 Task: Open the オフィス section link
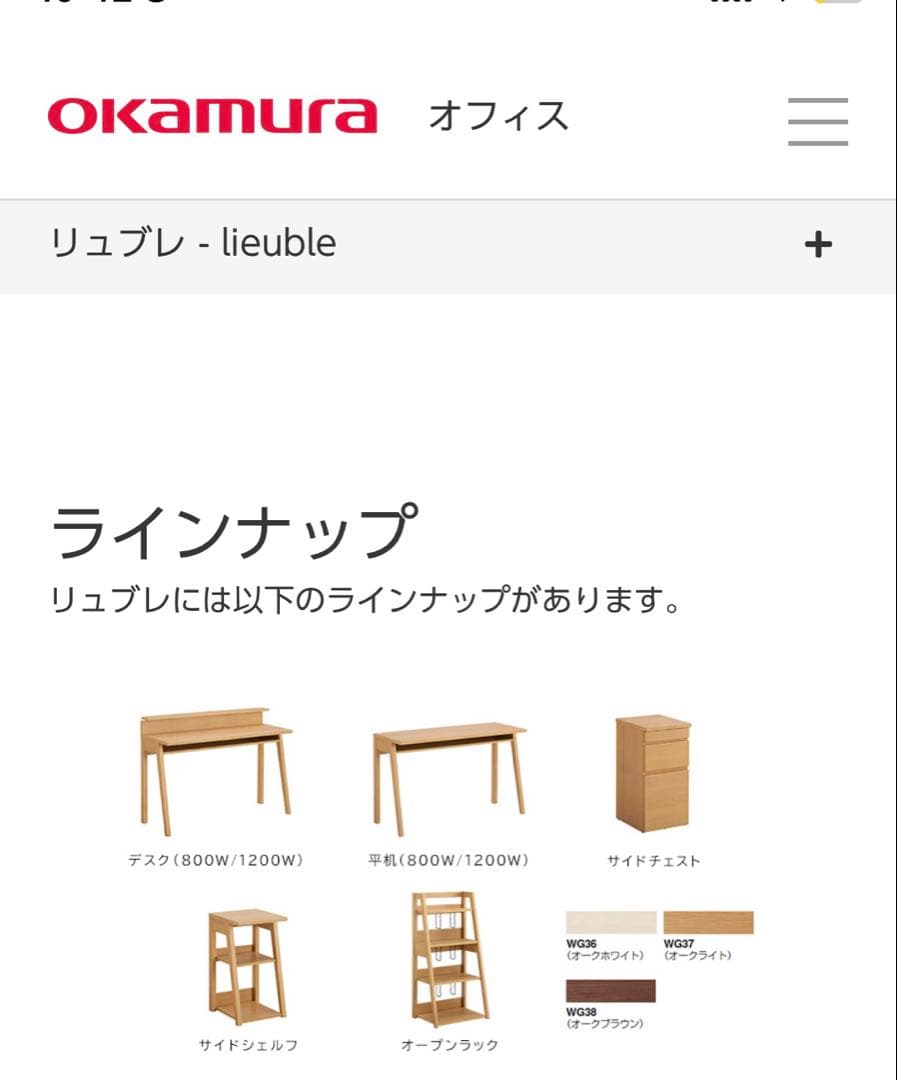498,117
